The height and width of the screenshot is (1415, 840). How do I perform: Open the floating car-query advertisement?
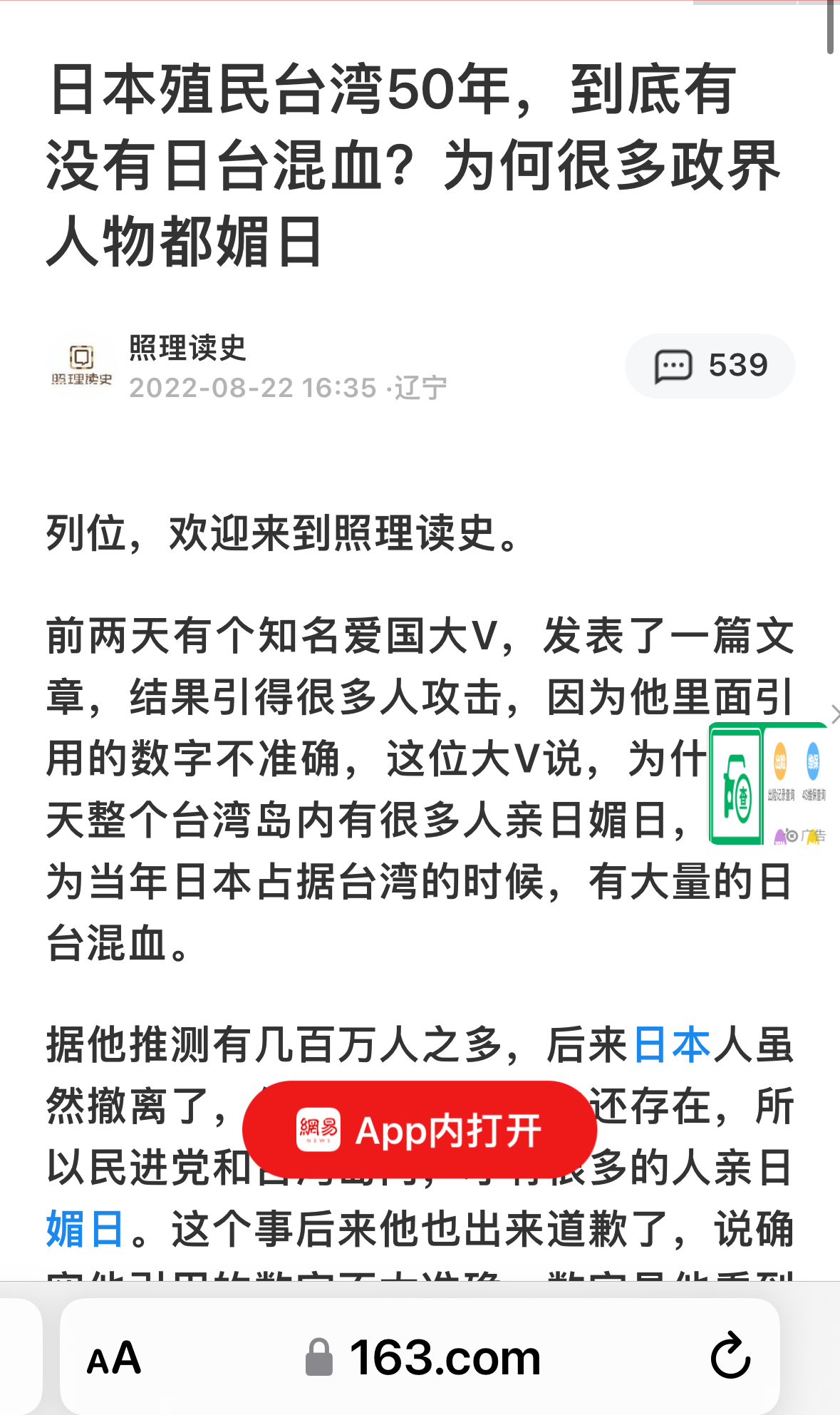point(768,784)
